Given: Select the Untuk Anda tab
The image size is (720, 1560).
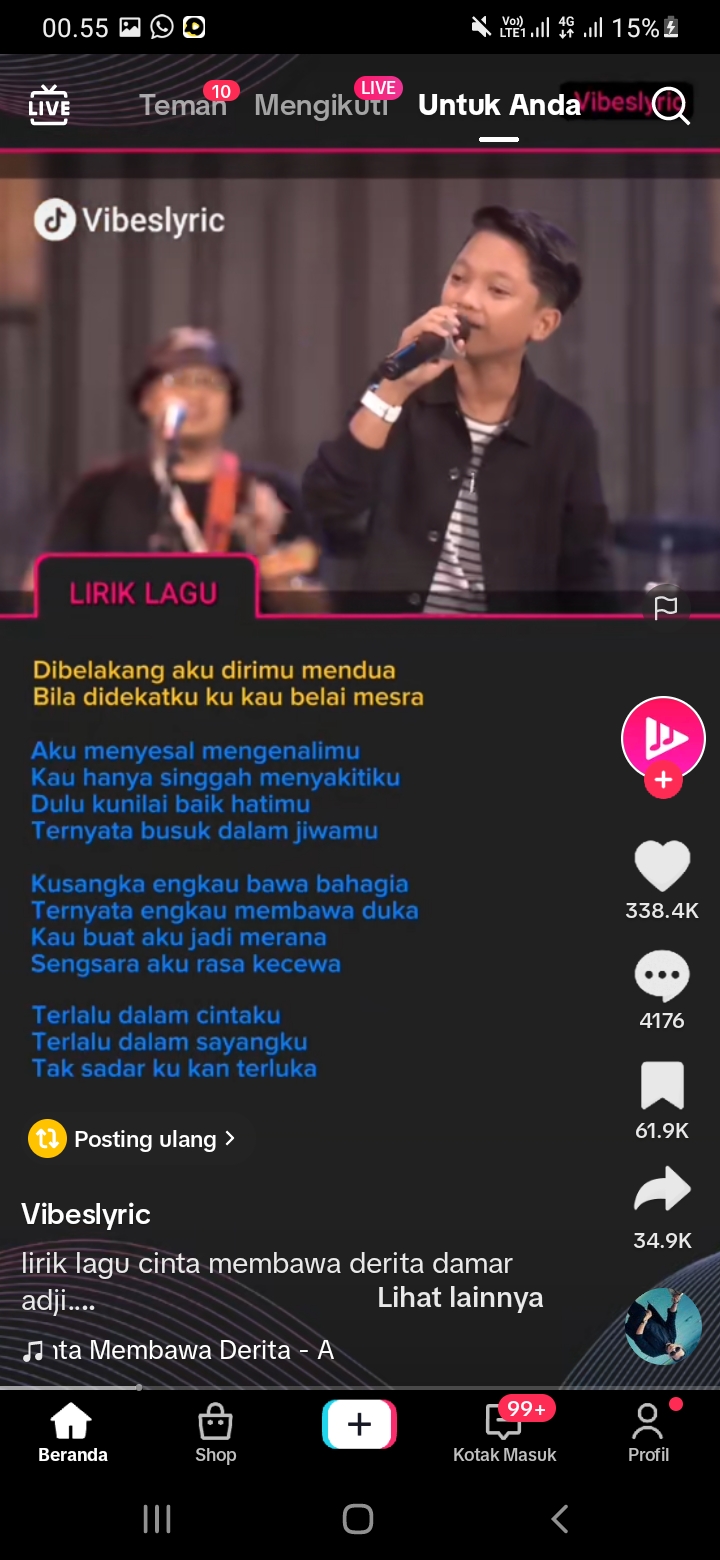Looking at the screenshot, I should pyautogui.click(x=499, y=105).
